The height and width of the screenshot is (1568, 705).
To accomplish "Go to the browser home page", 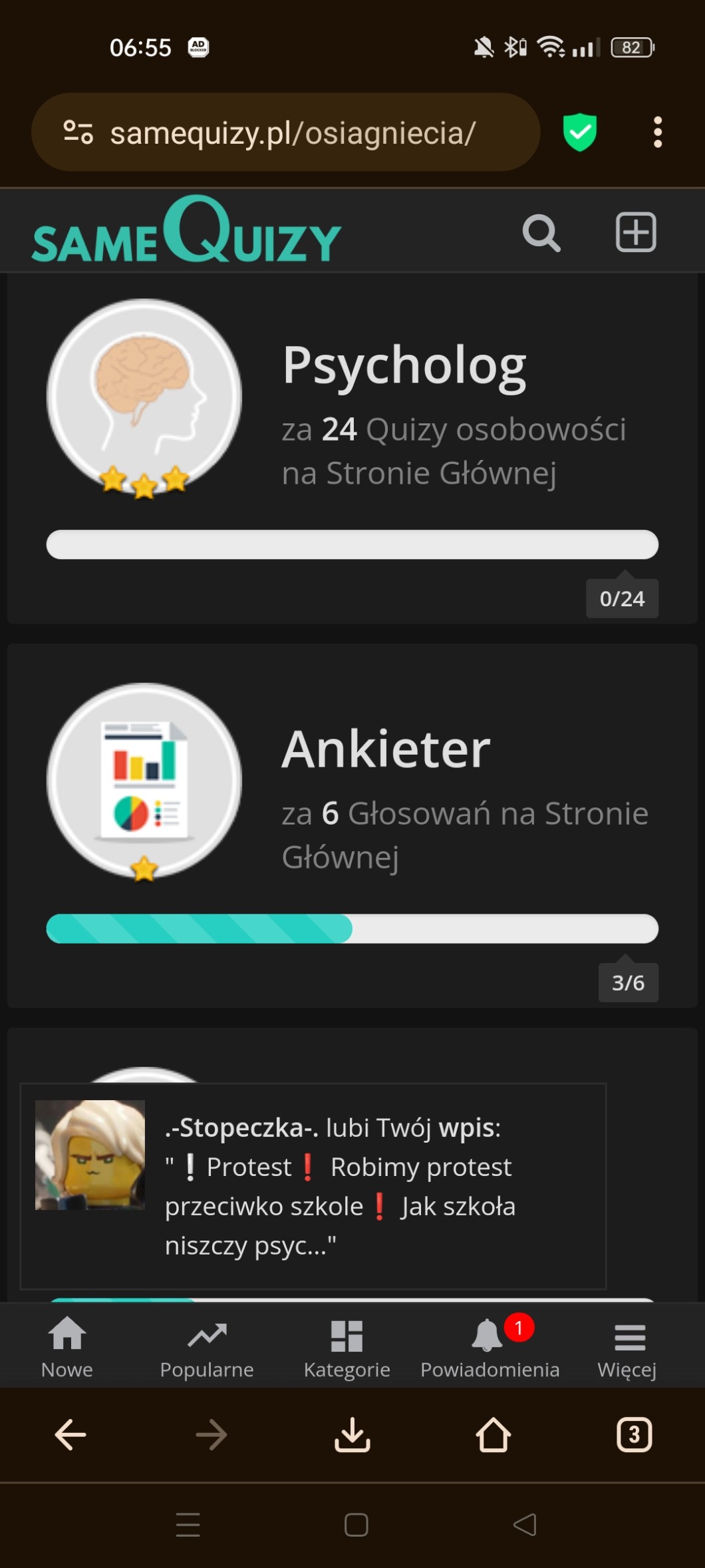I will pyautogui.click(x=493, y=1435).
